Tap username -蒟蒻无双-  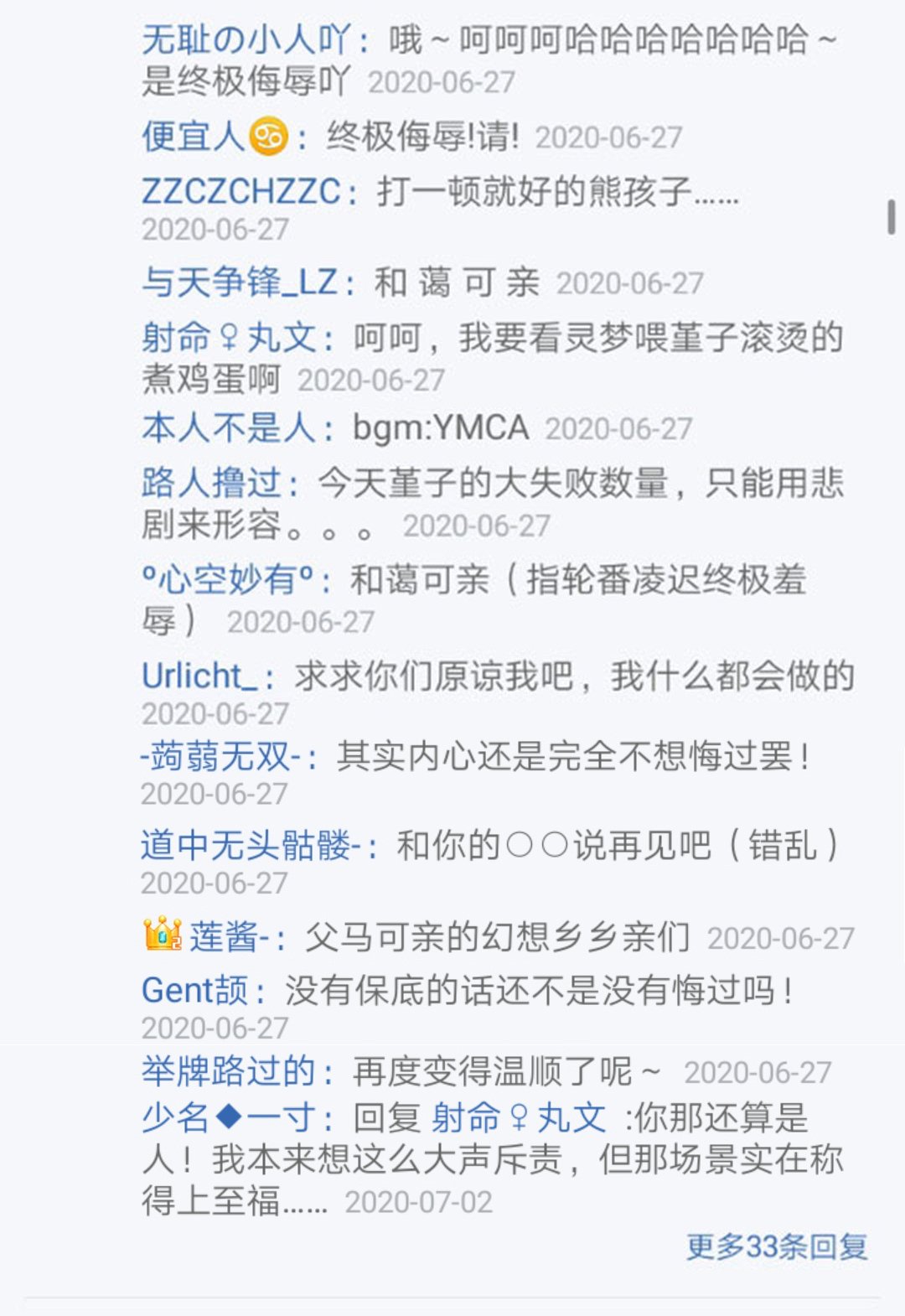click(x=220, y=756)
